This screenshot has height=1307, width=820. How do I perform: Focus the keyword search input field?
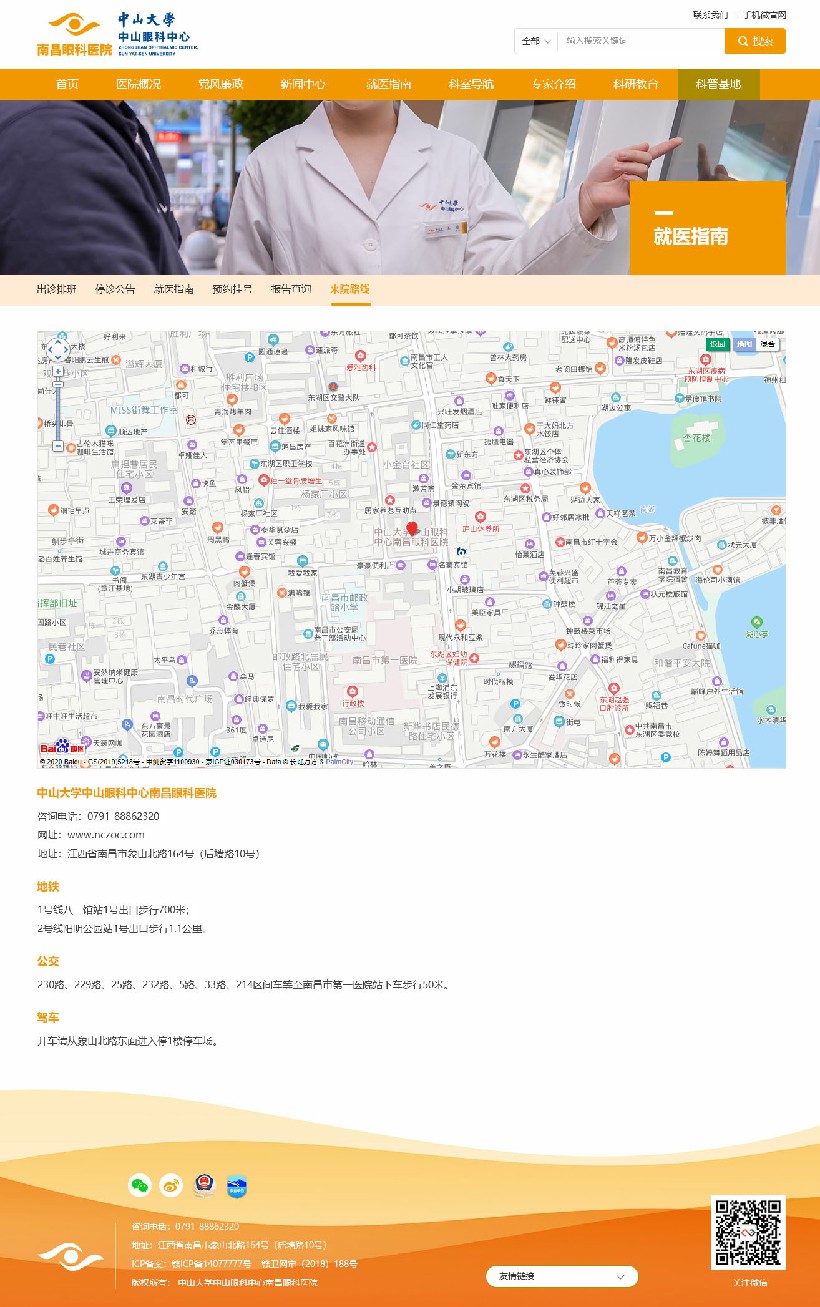pos(640,41)
